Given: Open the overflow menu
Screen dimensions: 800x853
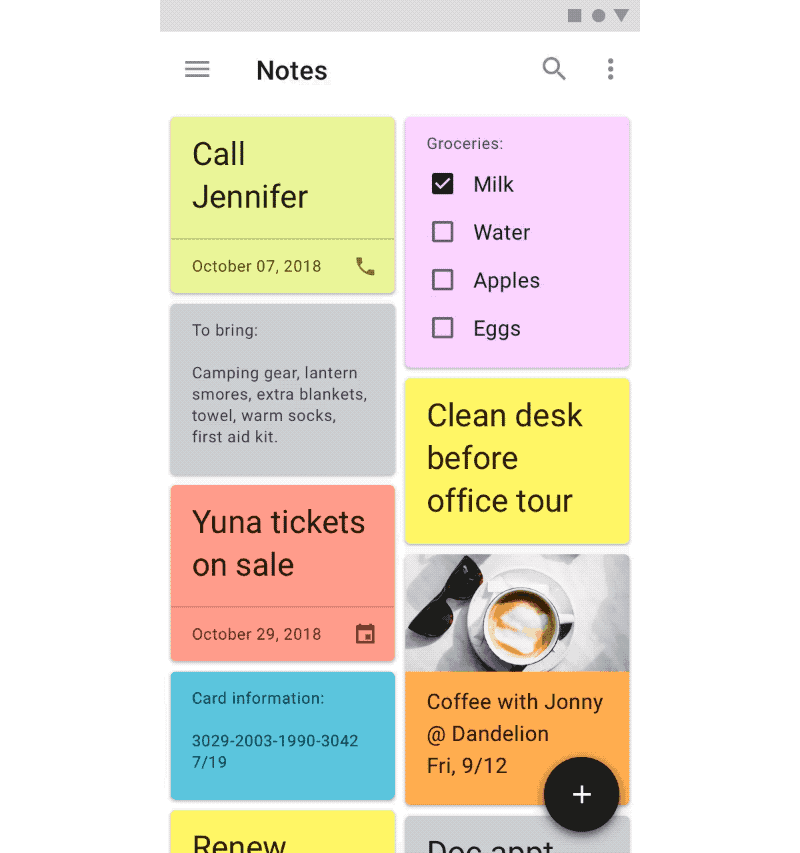Looking at the screenshot, I should [610, 69].
